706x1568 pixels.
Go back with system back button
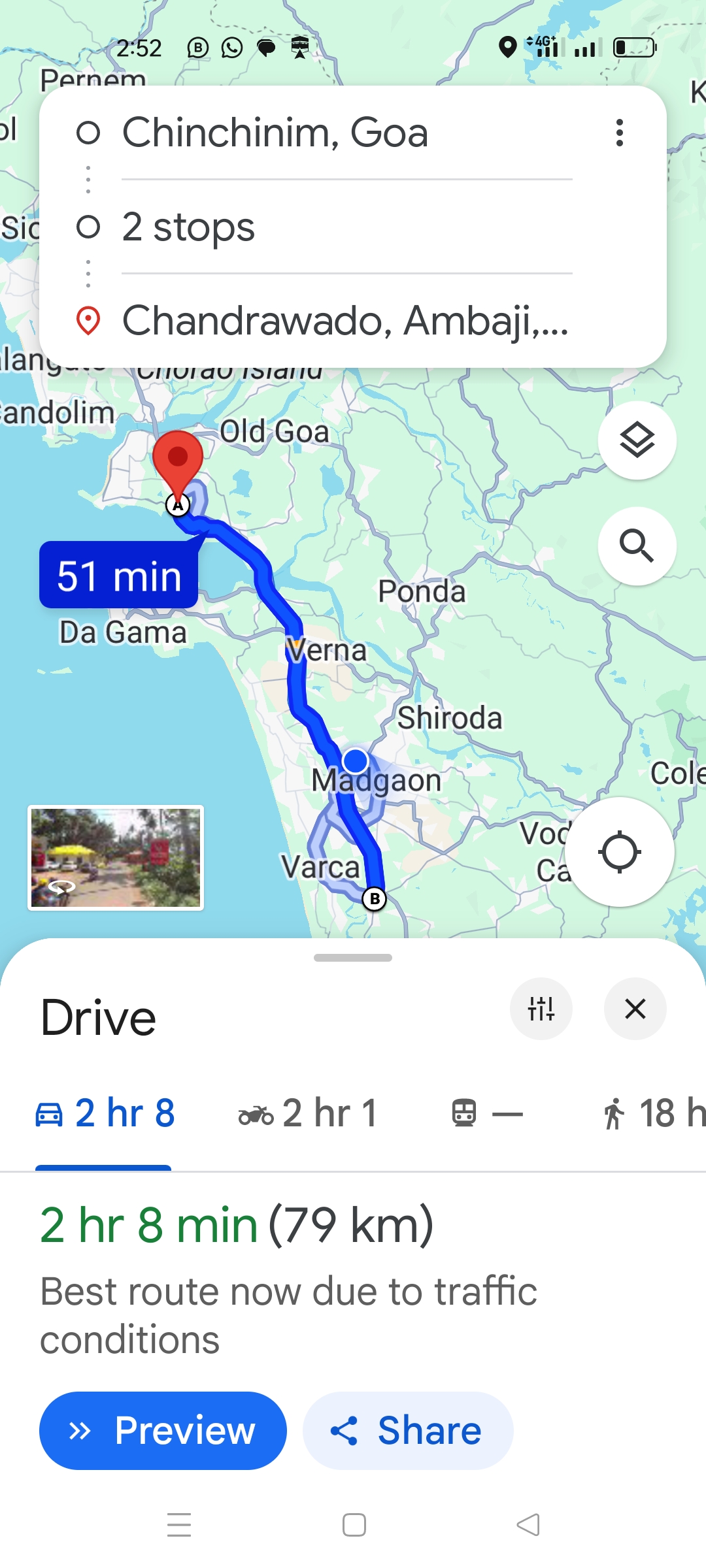pos(528,1525)
